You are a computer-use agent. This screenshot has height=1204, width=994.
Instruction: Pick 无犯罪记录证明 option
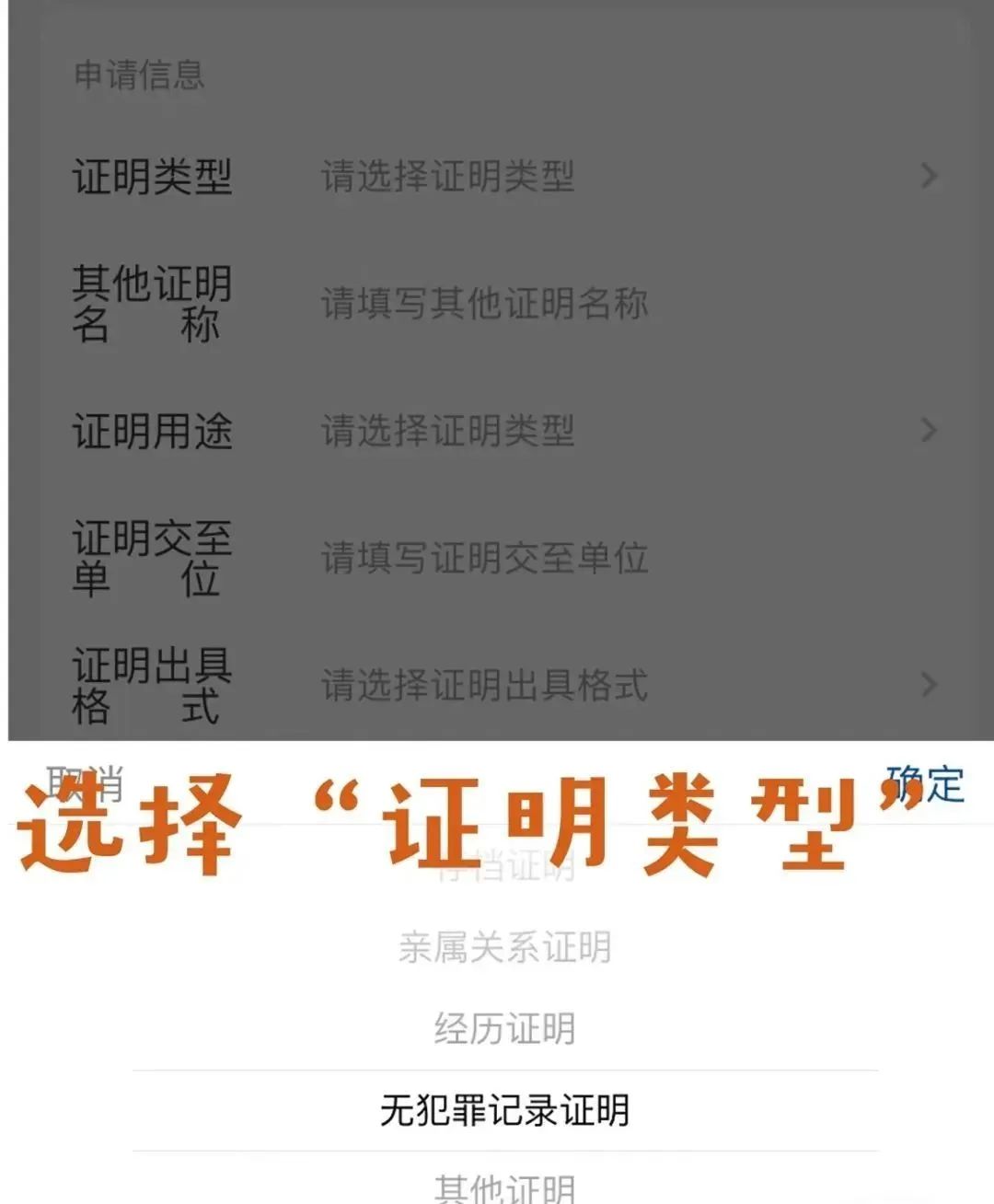click(504, 1110)
